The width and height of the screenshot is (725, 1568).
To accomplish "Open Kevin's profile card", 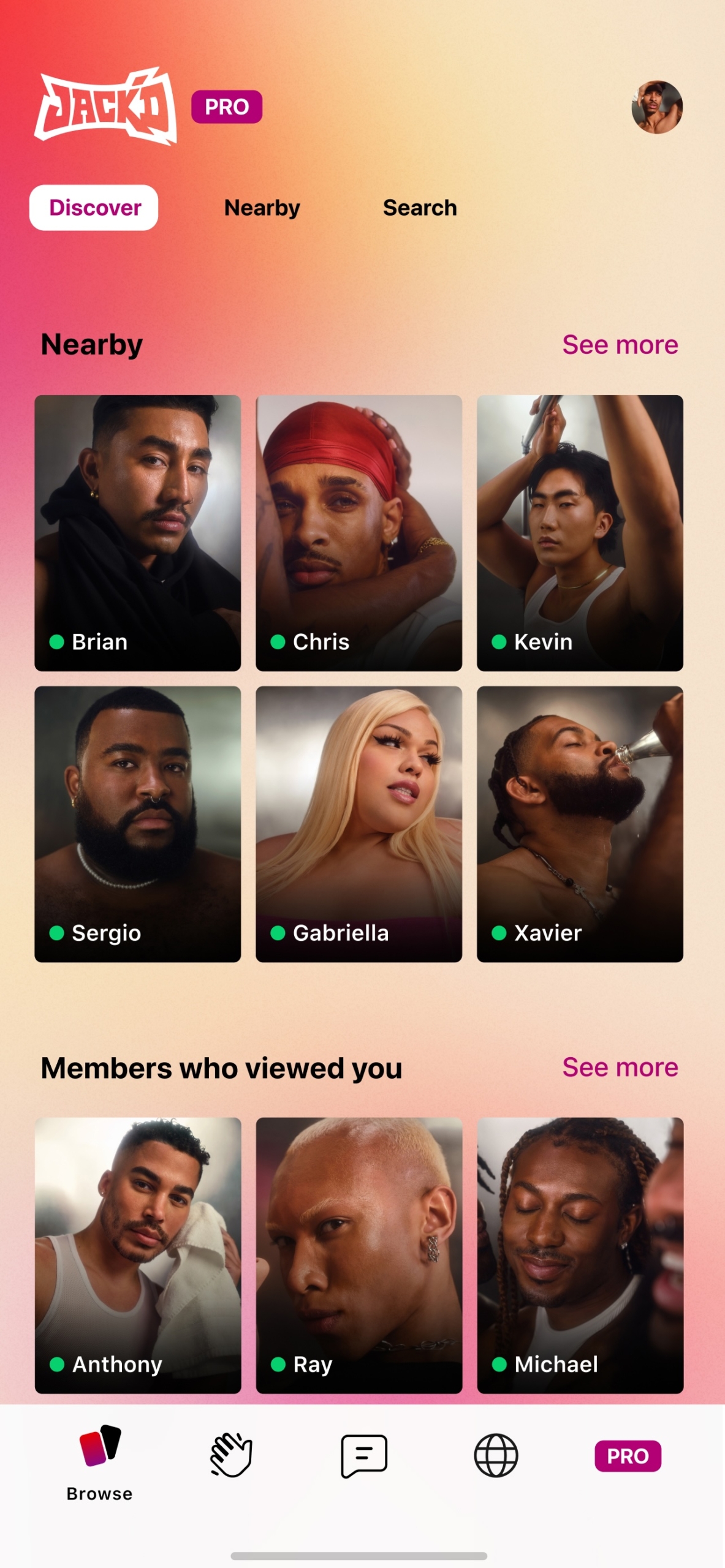I will [580, 532].
